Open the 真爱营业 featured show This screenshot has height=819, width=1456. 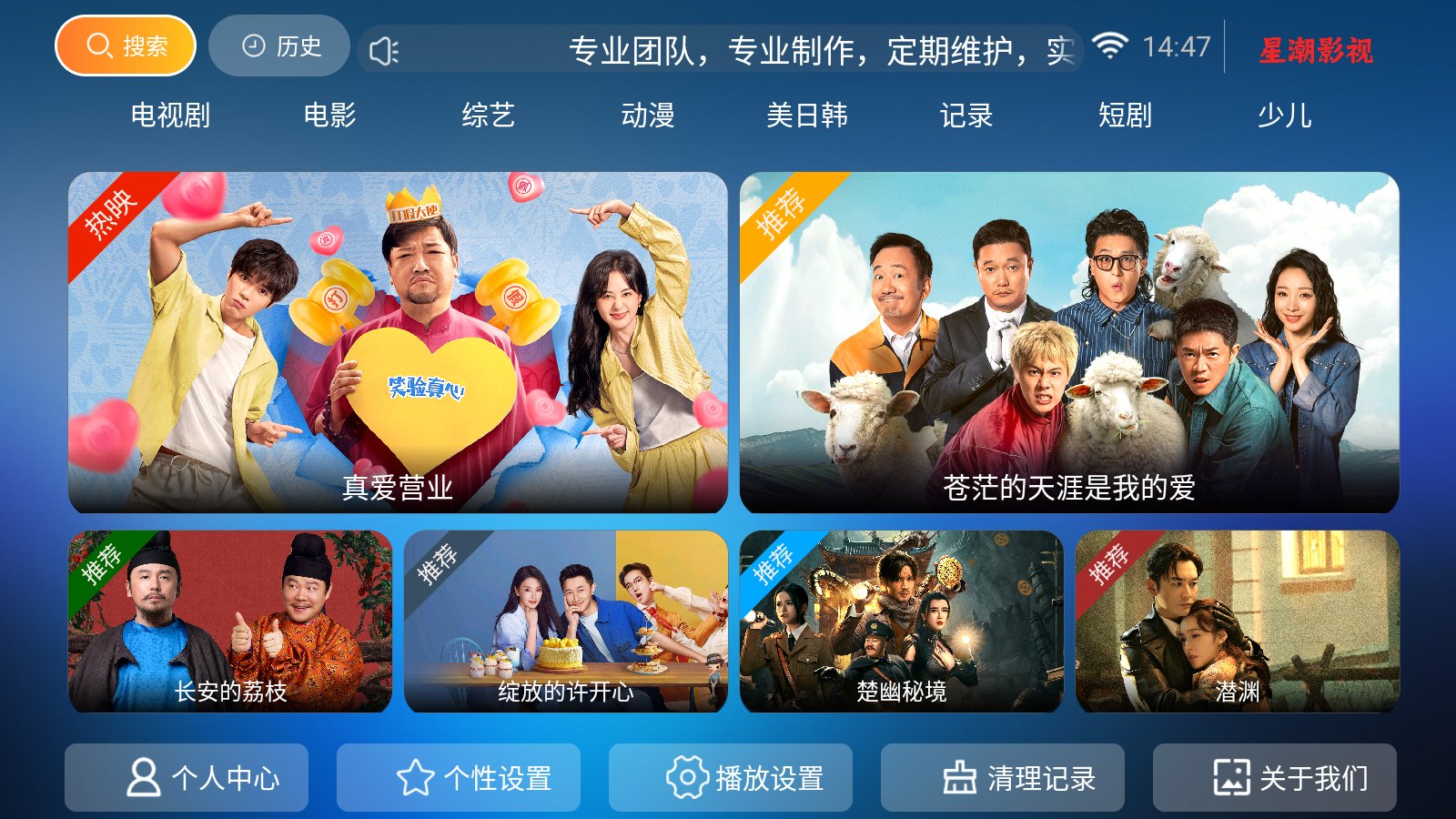[398, 342]
